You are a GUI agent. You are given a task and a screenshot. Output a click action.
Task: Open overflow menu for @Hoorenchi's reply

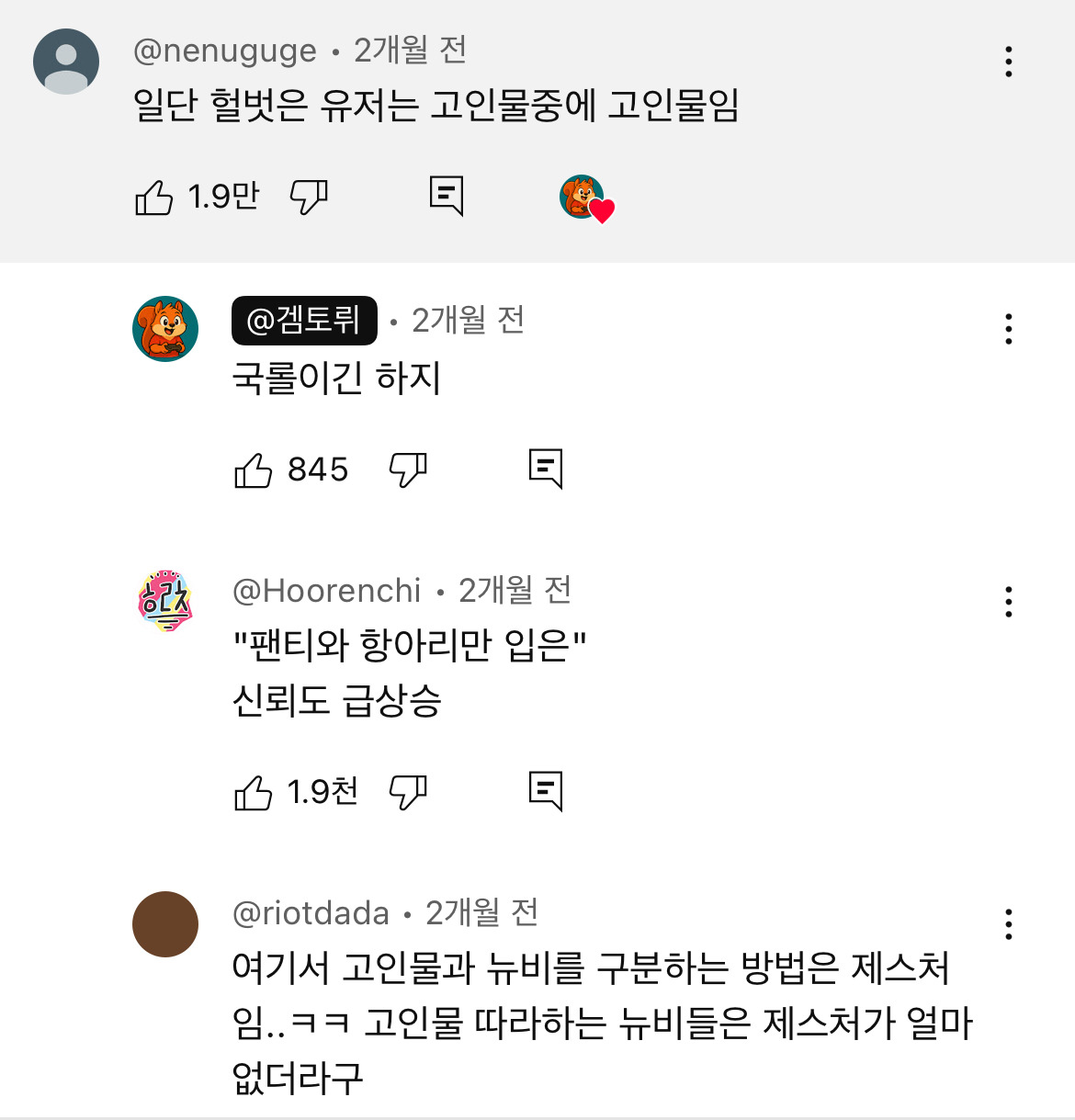click(x=1009, y=602)
